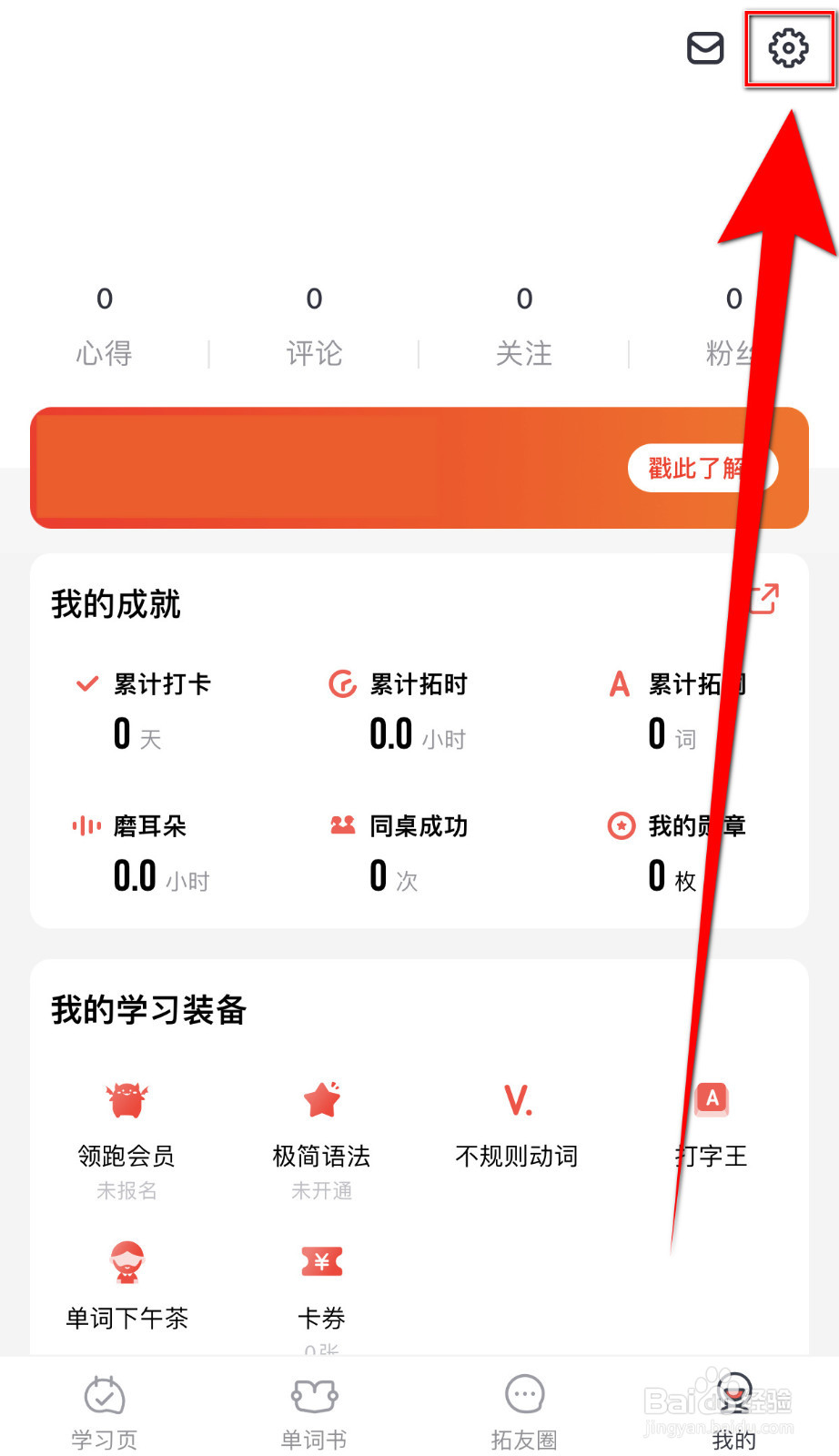Viewport: 839px width, 1456px height.
Task: Open the 卡券 ticket icon
Action: tap(321, 1260)
